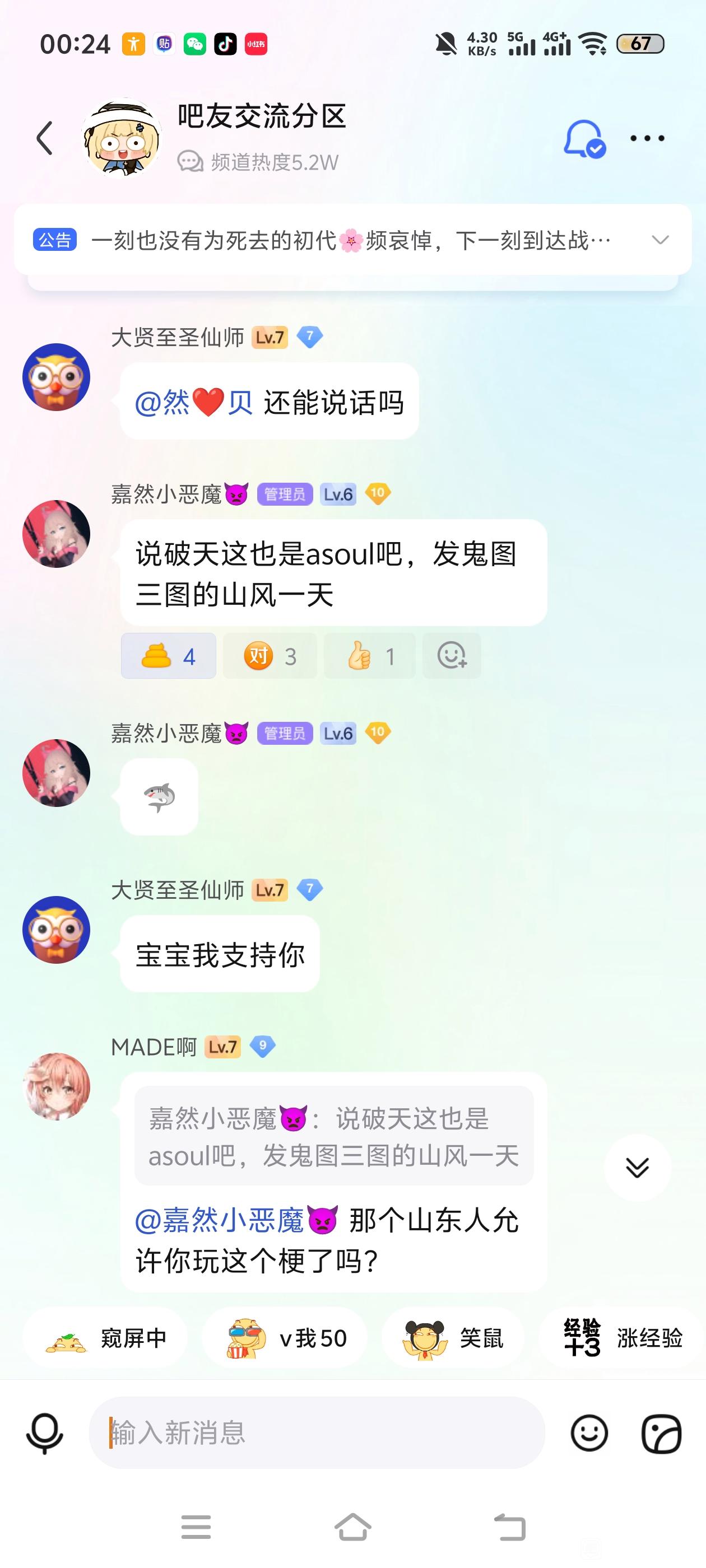Viewport: 706px width, 1568px height.
Task: Tap the poop reaction with 4 votes
Action: [x=169, y=656]
